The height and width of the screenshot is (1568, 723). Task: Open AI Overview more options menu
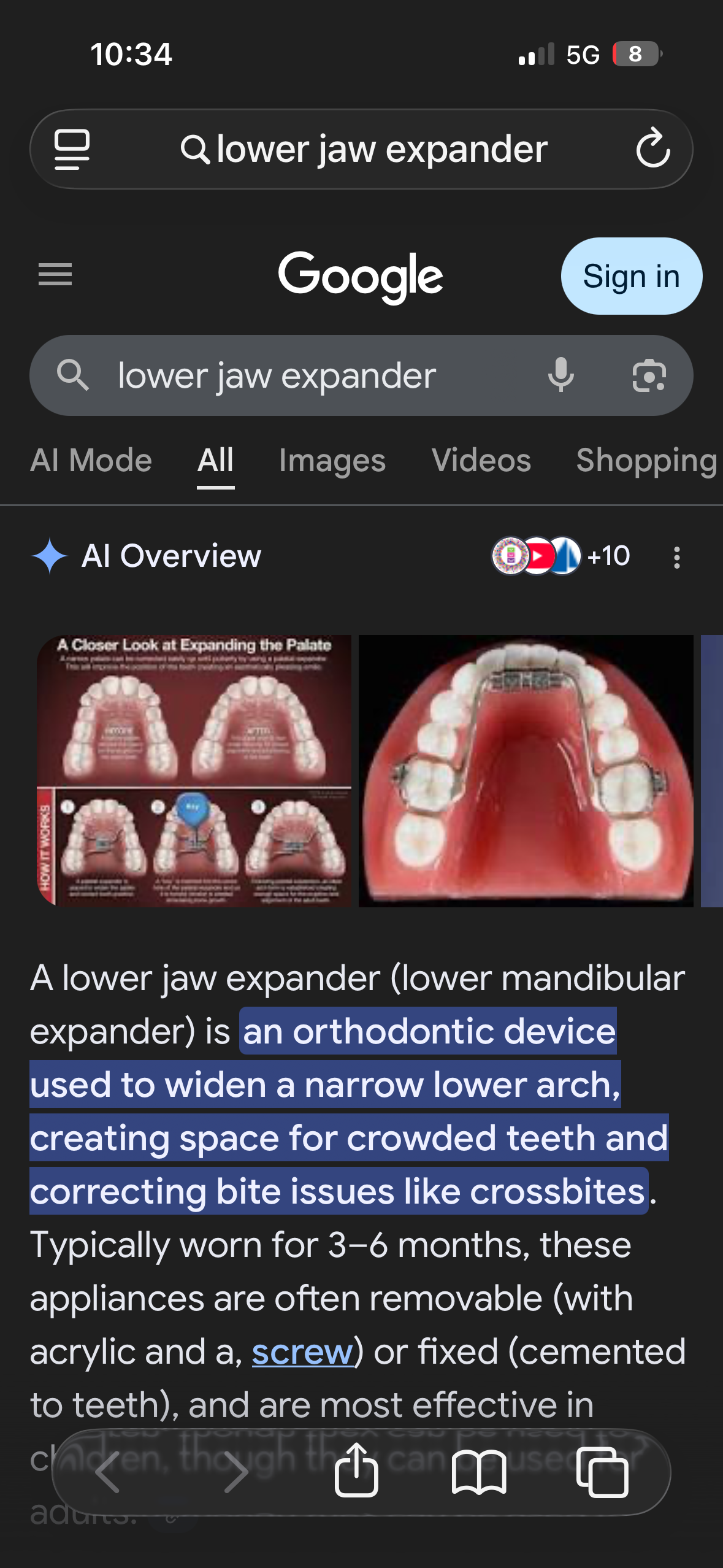tap(677, 557)
